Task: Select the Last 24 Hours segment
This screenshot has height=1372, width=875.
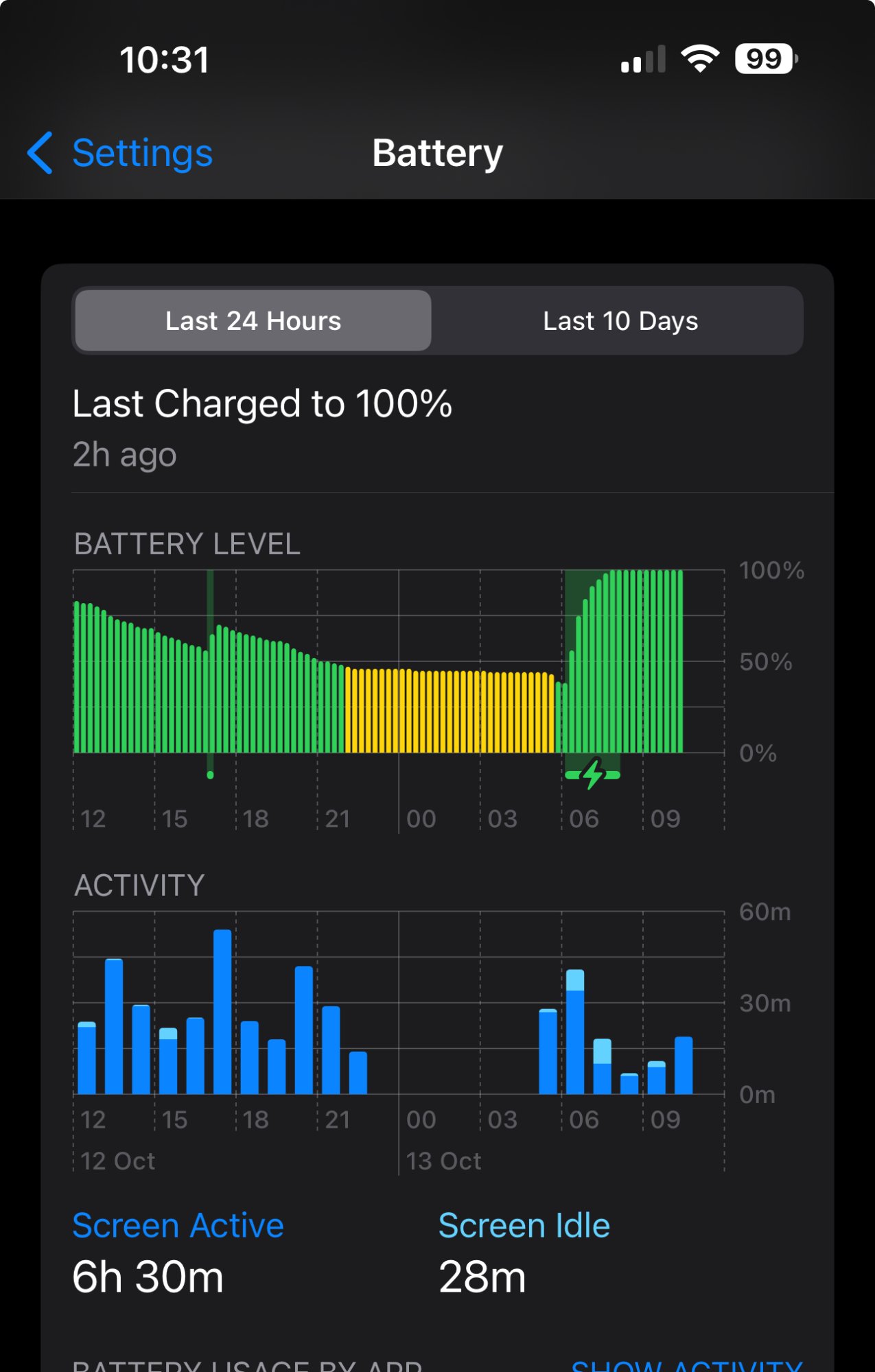Action: point(253,320)
